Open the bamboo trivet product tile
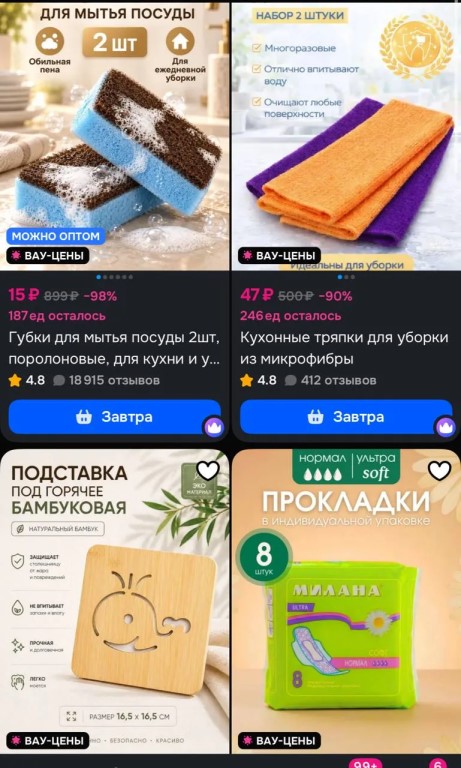This screenshot has height=768, width=461. tap(115, 601)
